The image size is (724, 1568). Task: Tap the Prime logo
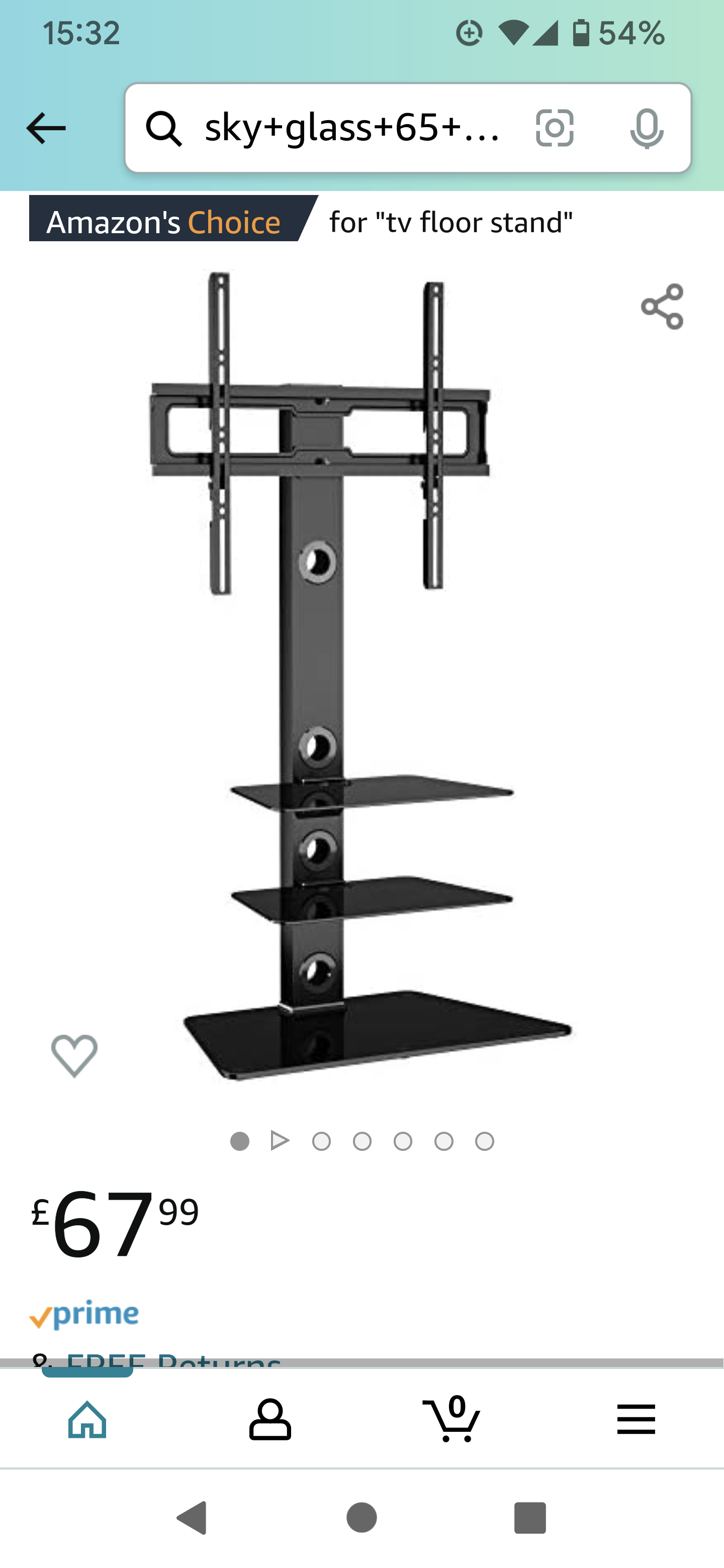(84, 1314)
